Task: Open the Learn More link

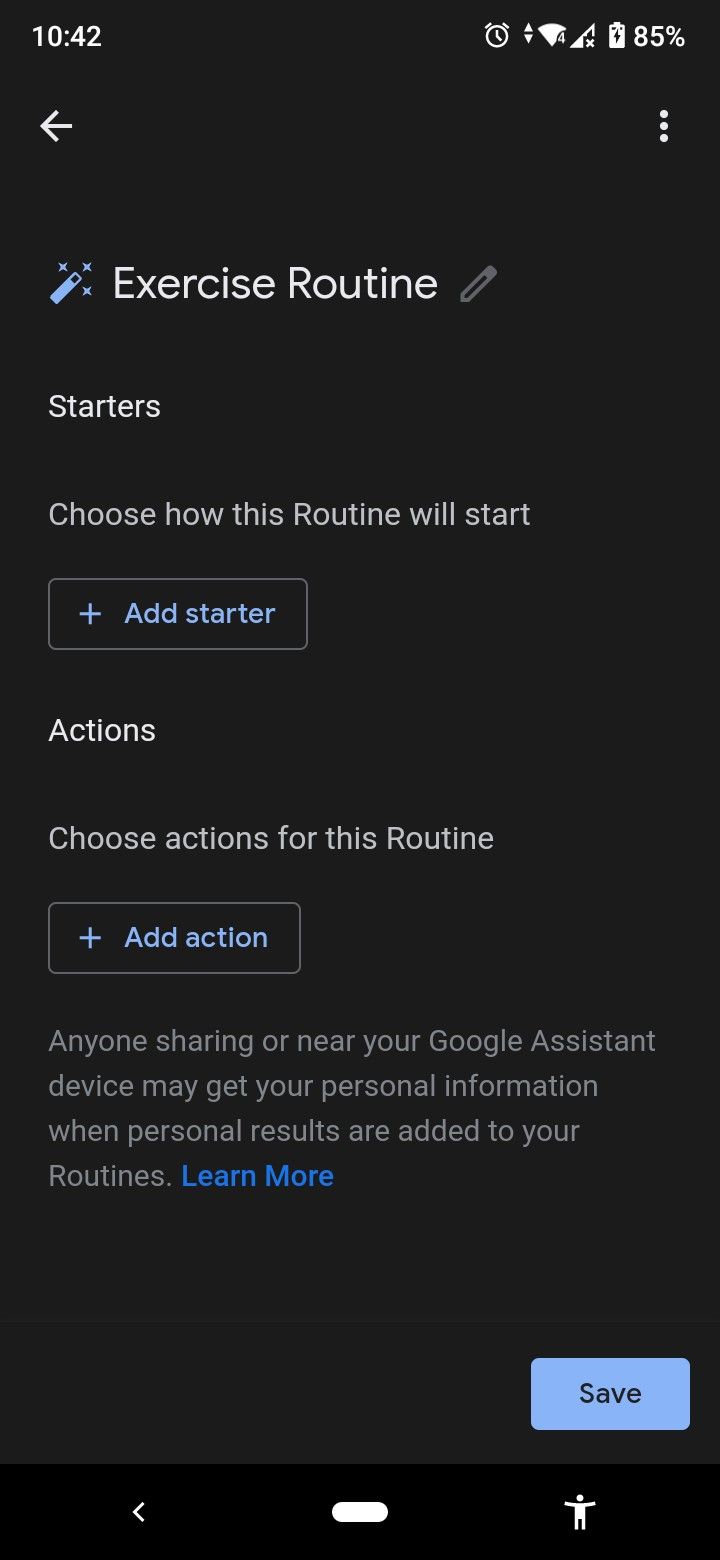Action: coord(257,1176)
